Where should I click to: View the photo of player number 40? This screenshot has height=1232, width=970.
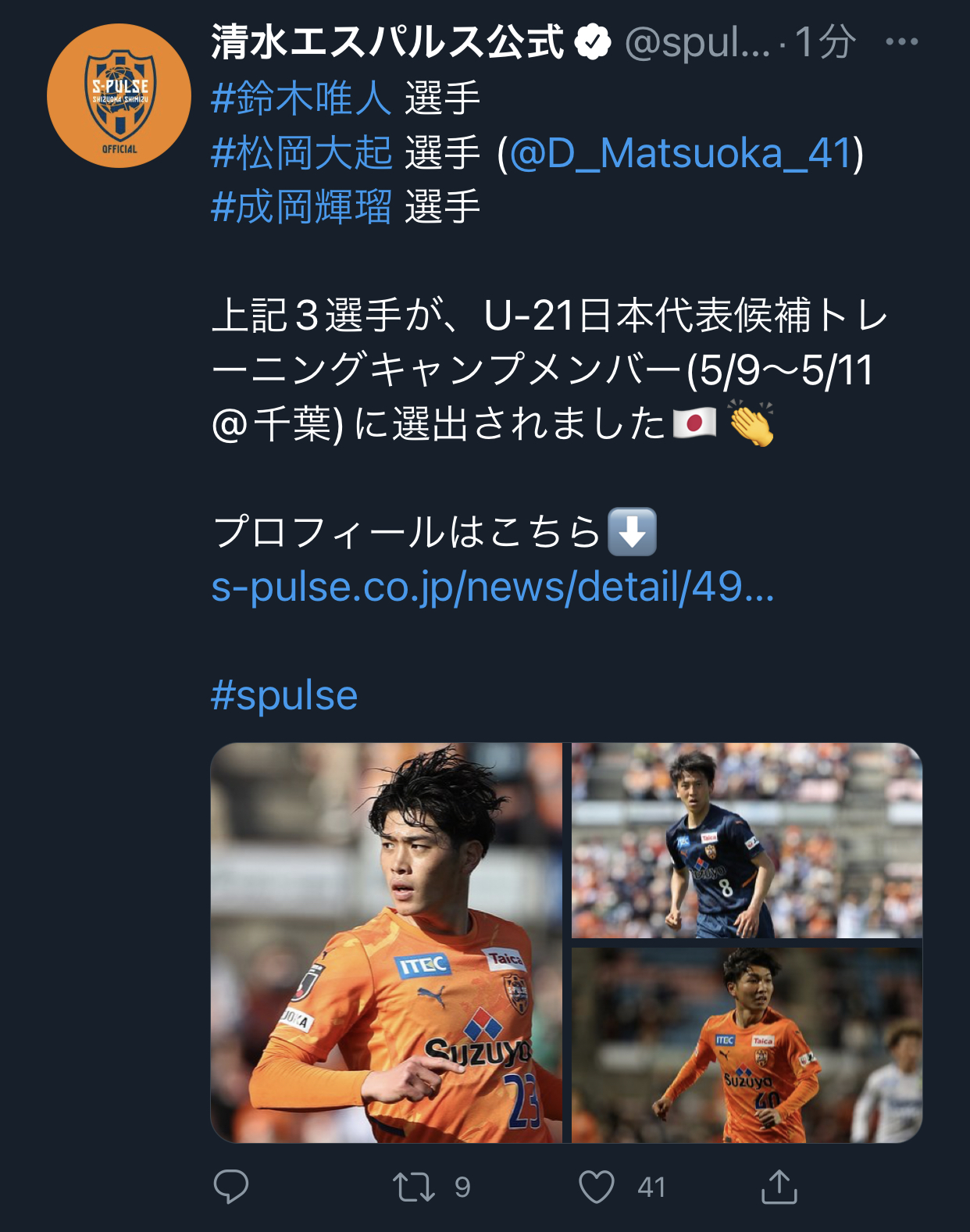coord(747,1045)
